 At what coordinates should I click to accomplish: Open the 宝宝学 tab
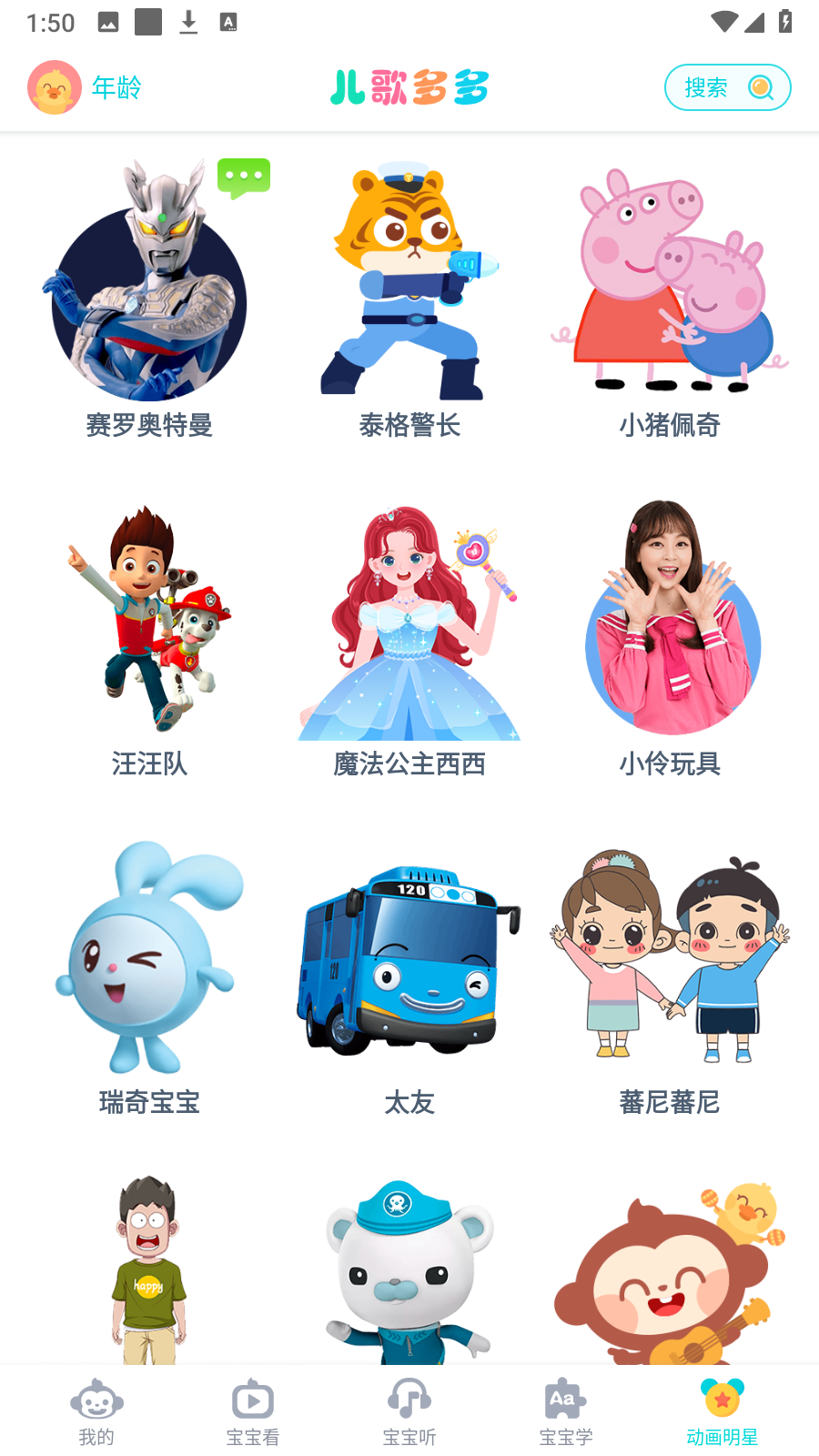click(566, 1411)
